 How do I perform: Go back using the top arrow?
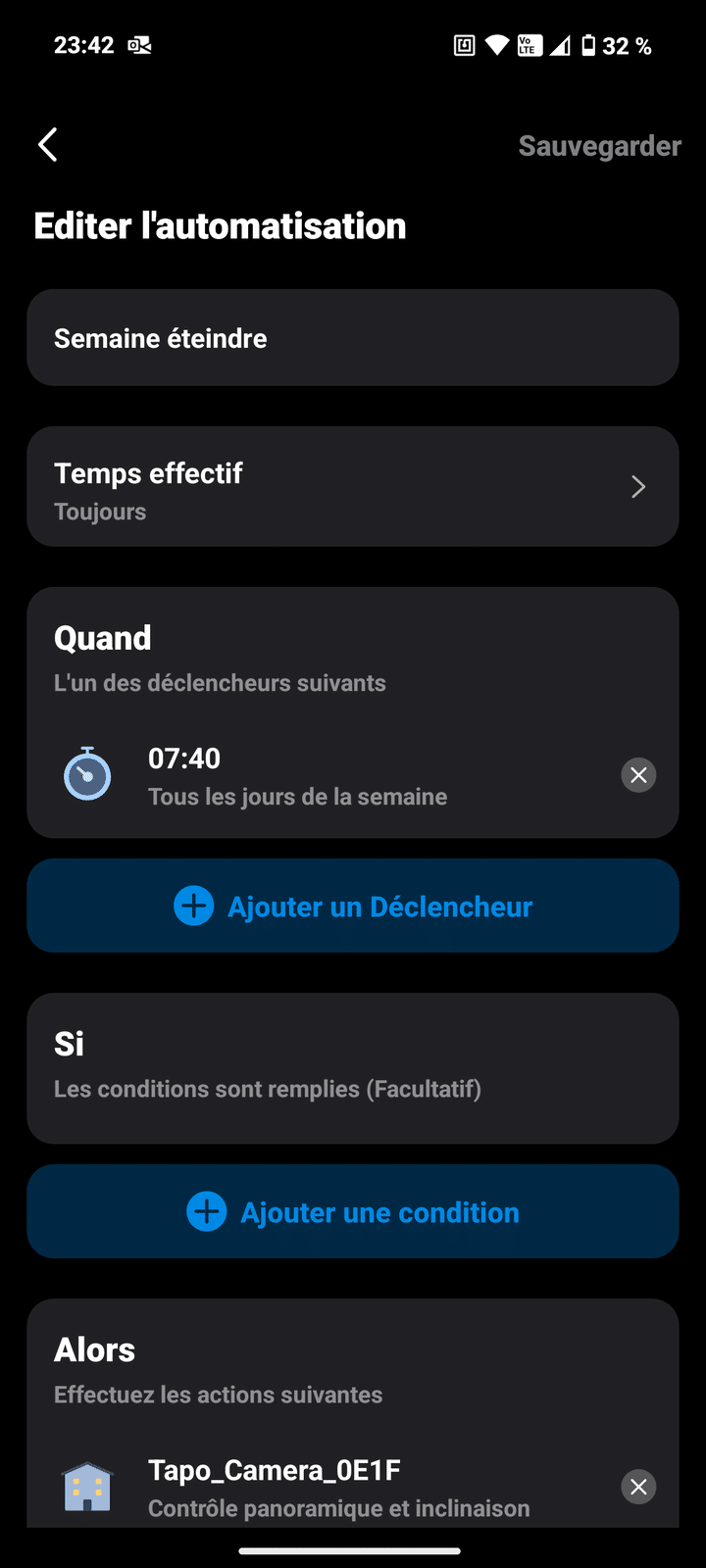tap(47, 145)
